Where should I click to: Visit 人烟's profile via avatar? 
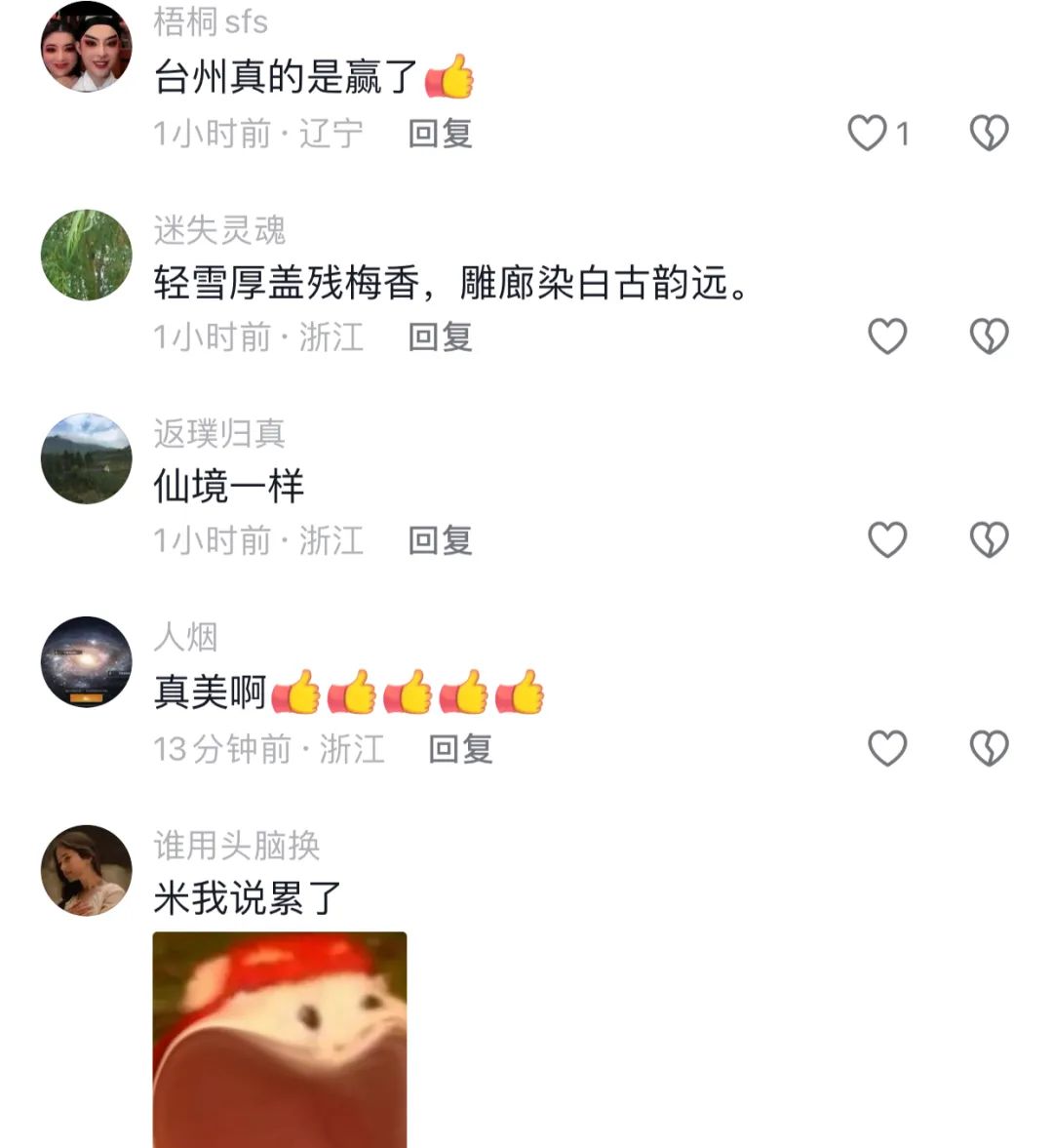[86, 662]
